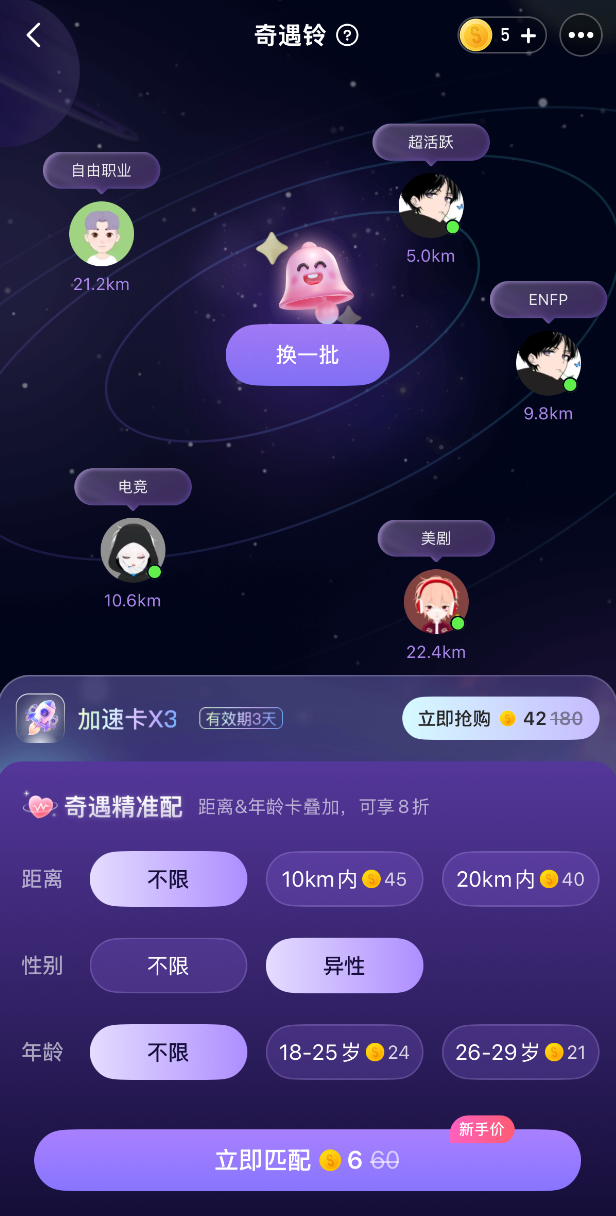The height and width of the screenshot is (1216, 616).
Task: Select 不限 for 年龄
Action: 168,1052
